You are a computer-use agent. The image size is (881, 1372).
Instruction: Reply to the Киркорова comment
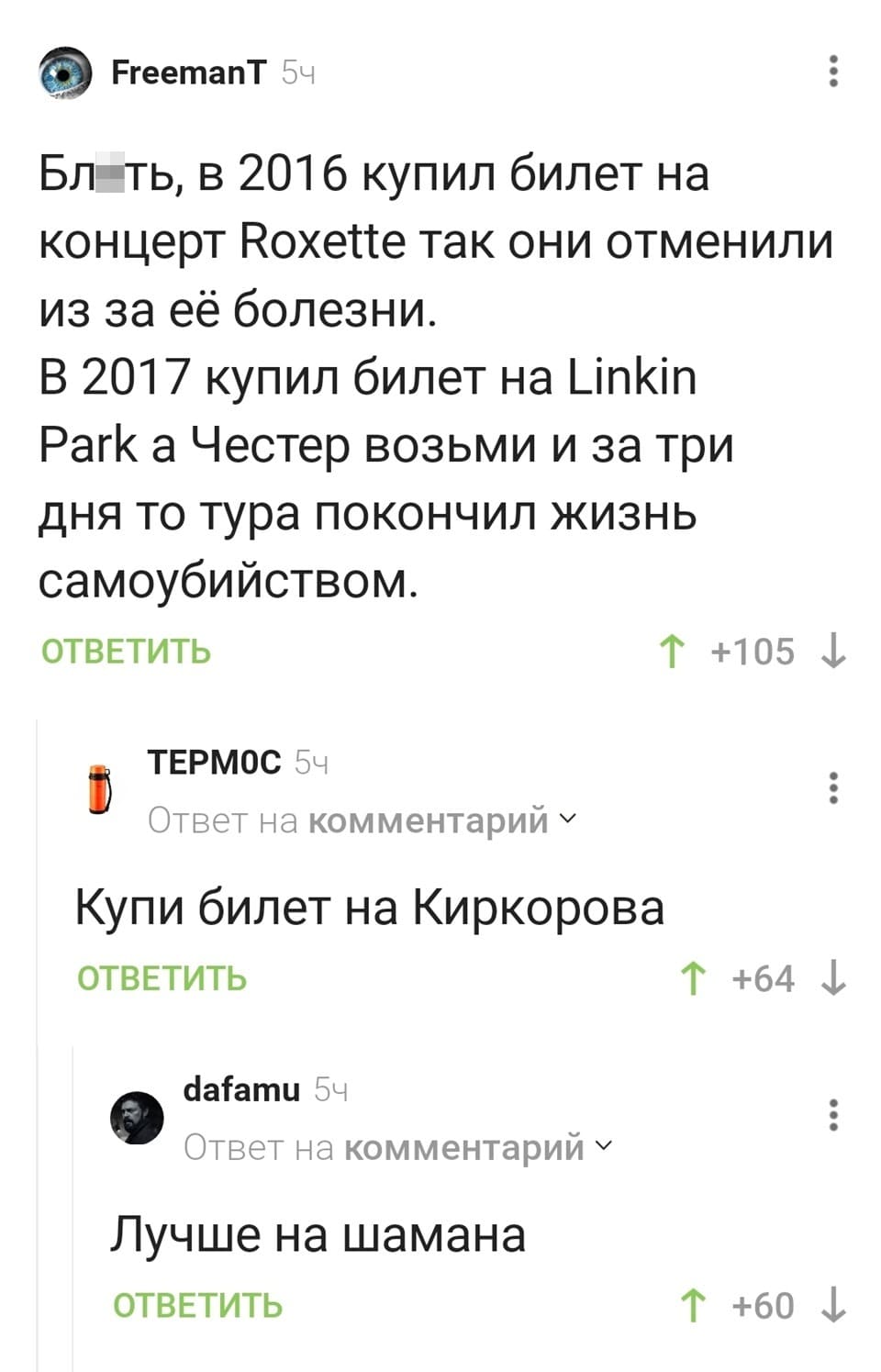[x=162, y=978]
